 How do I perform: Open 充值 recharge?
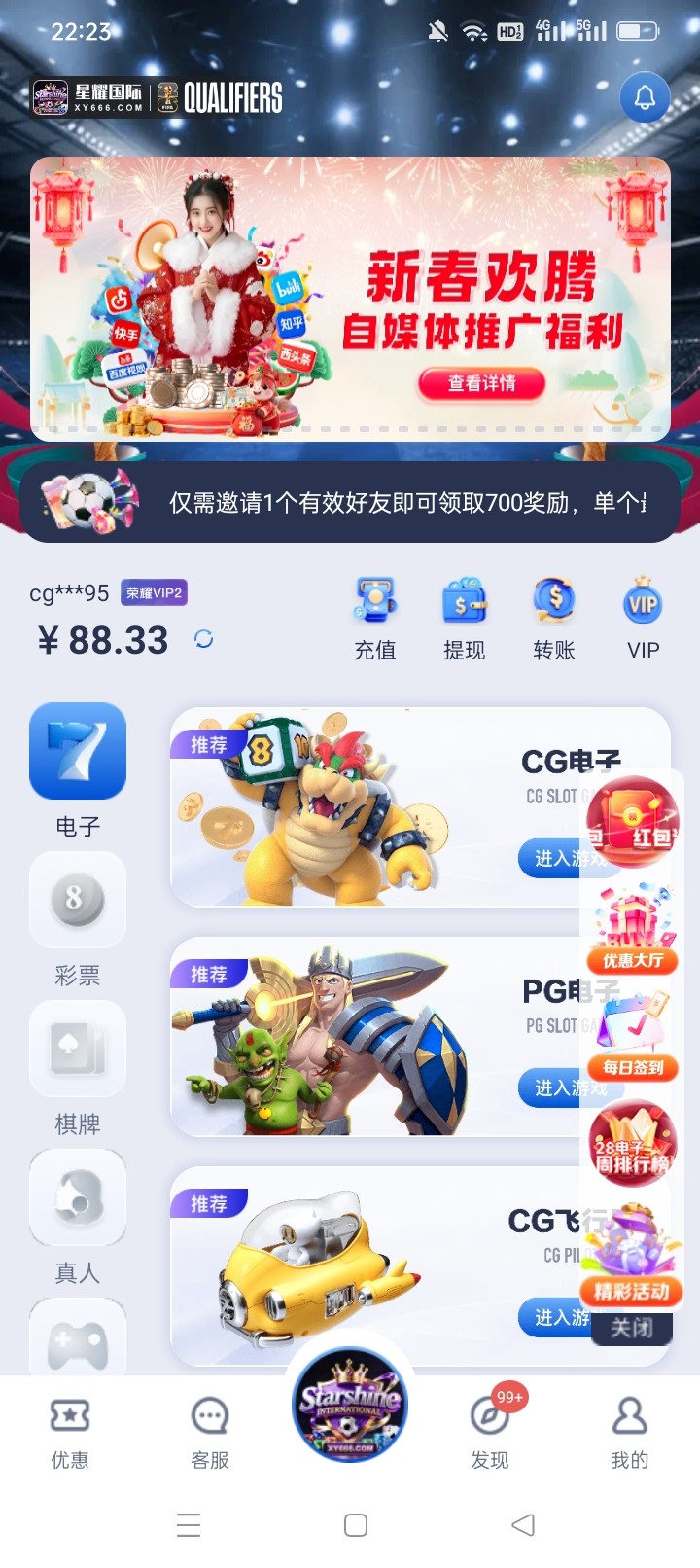pos(375,619)
